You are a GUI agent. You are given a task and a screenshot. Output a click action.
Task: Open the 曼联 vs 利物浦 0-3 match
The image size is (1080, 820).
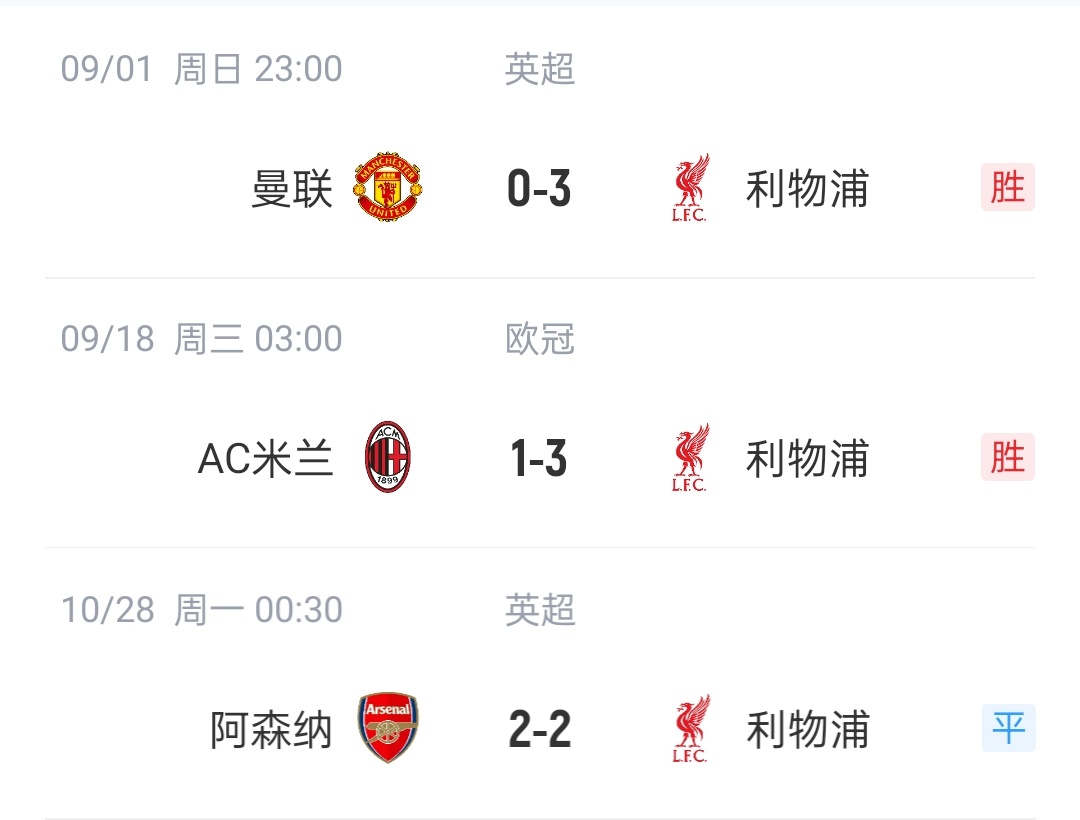pos(539,188)
